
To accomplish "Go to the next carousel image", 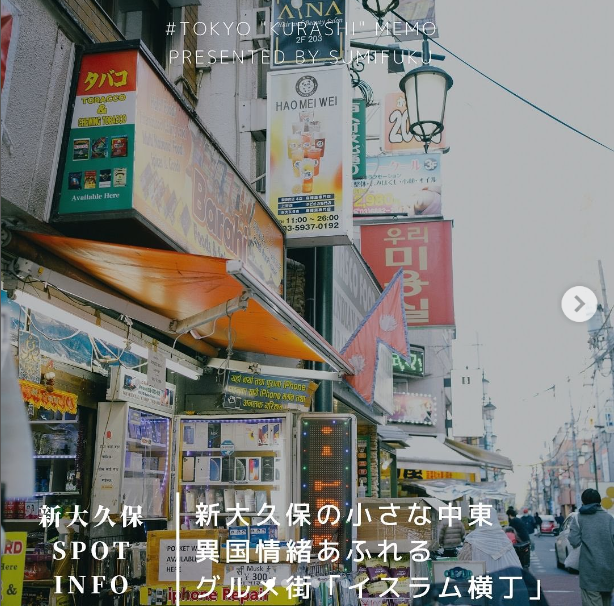I will pyautogui.click(x=579, y=304).
